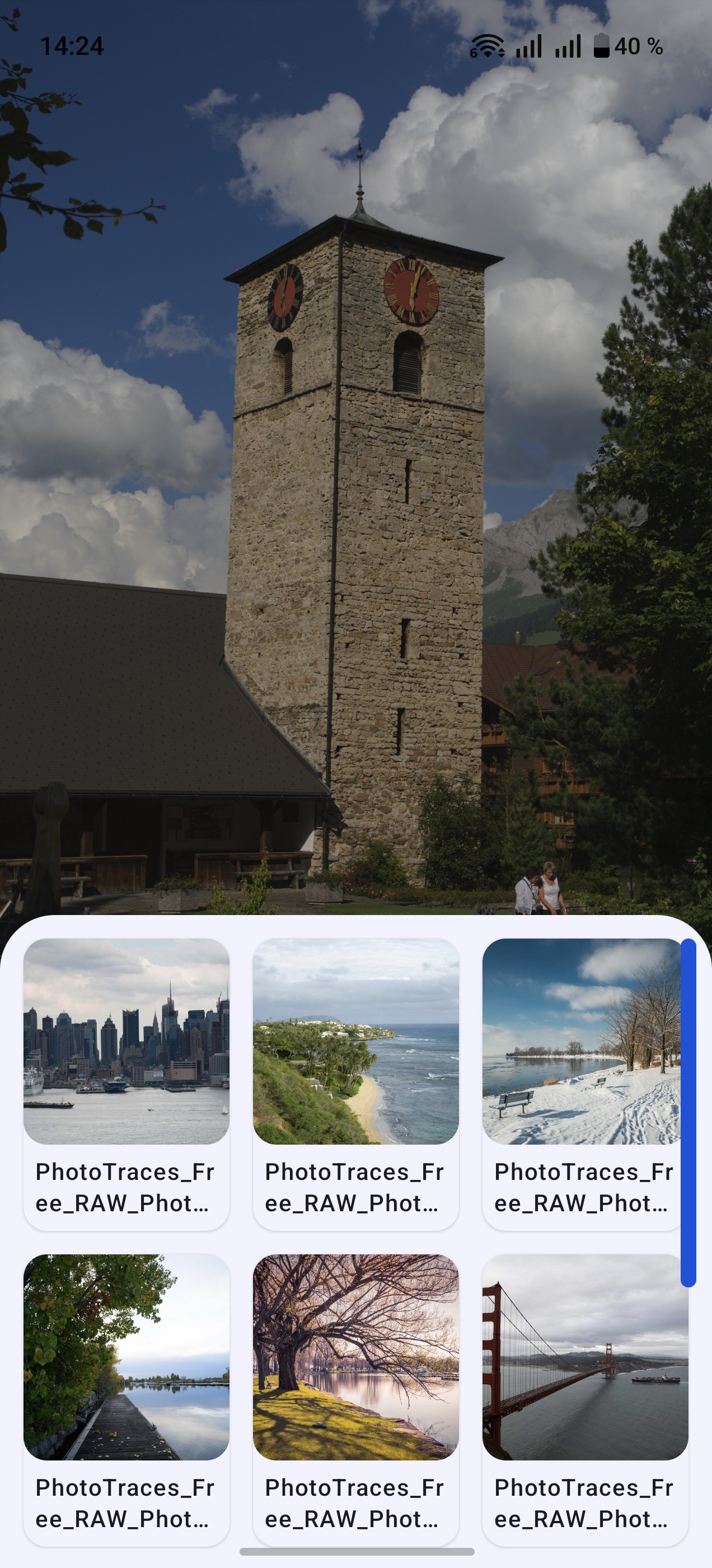Tap the clock tower preview image
Screen dimensions: 712x1568
tap(356, 457)
